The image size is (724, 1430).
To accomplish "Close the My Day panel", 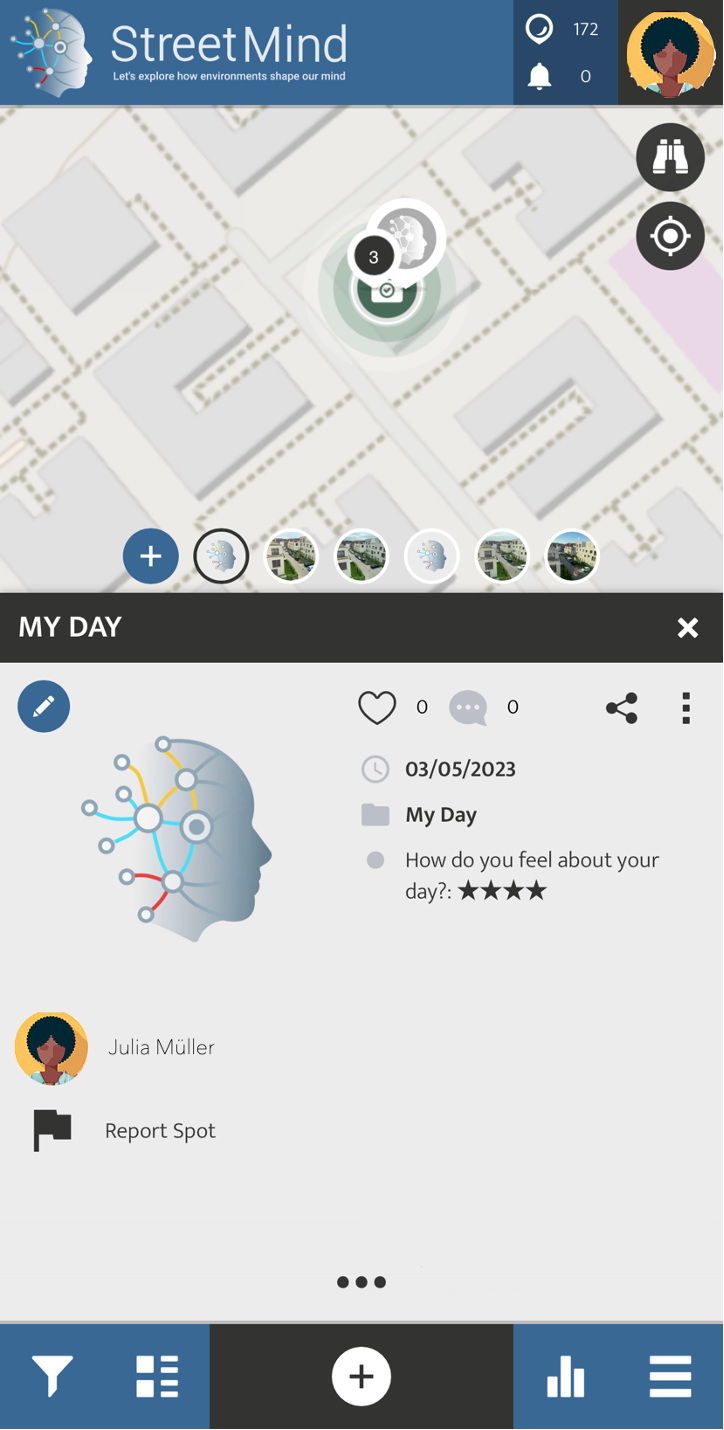I will (688, 628).
